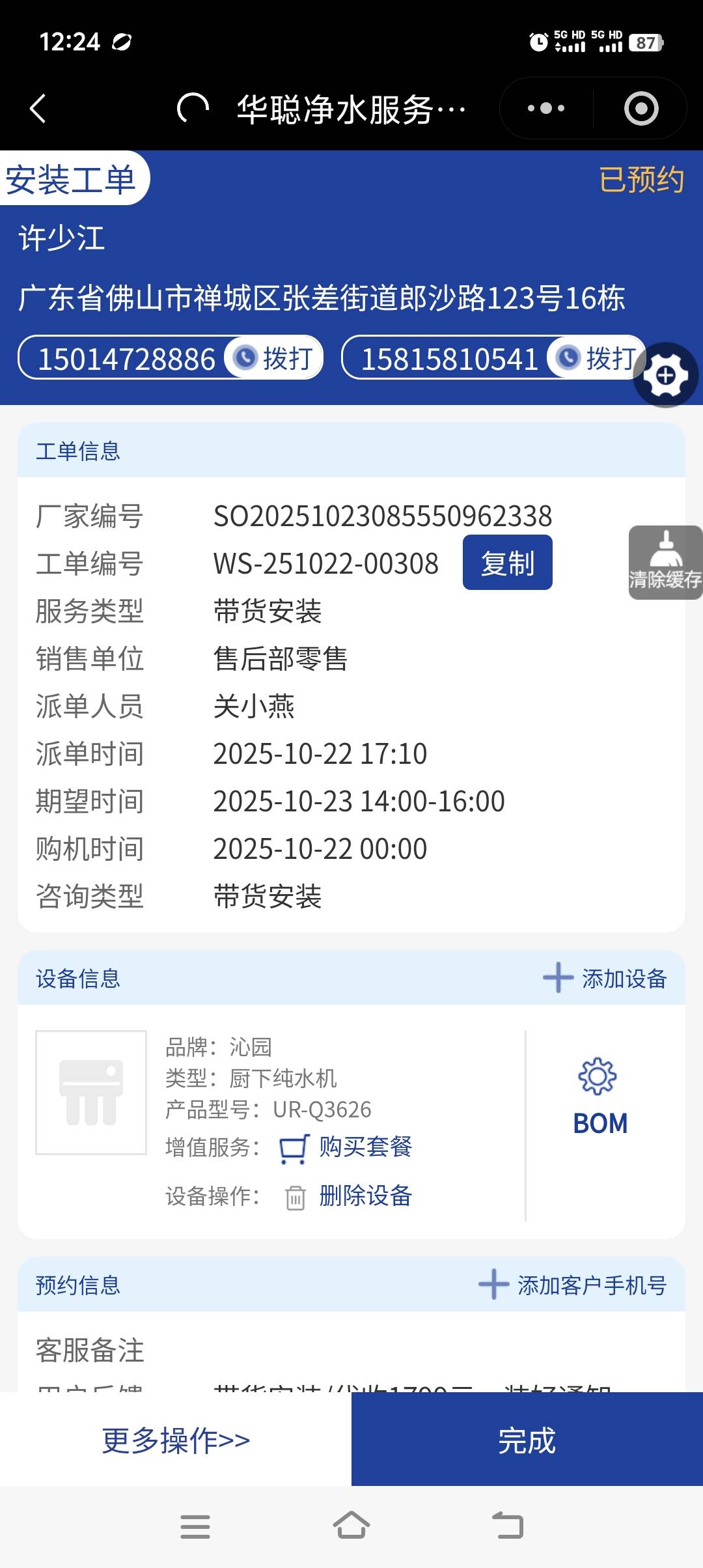703x1568 pixels.
Task: Open the mini program three-dot menu
Action: (545, 108)
